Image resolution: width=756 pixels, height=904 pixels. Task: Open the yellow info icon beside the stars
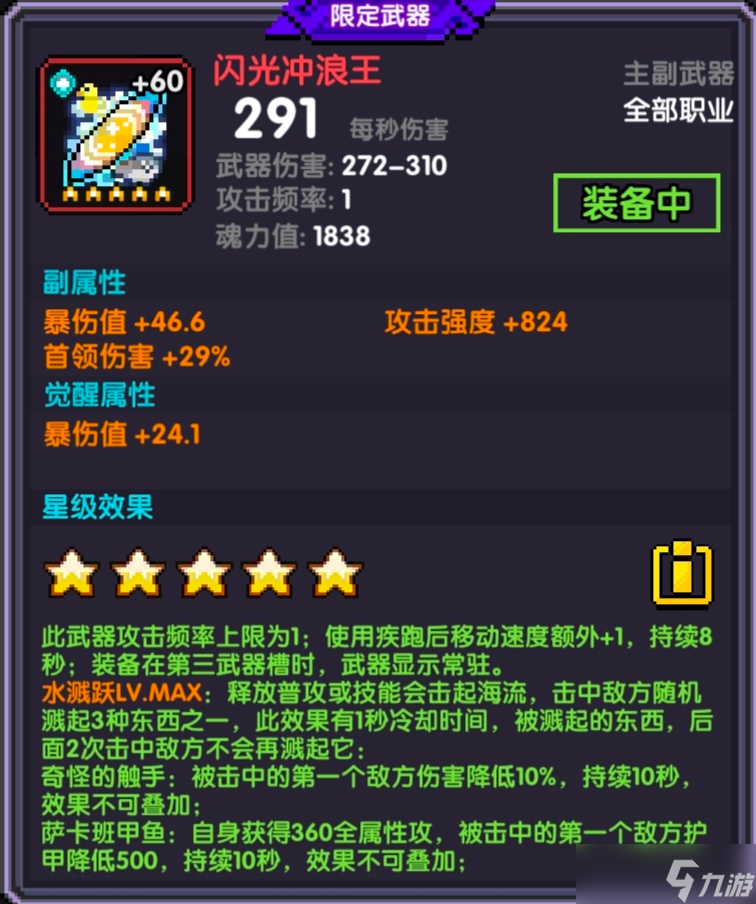(x=682, y=574)
